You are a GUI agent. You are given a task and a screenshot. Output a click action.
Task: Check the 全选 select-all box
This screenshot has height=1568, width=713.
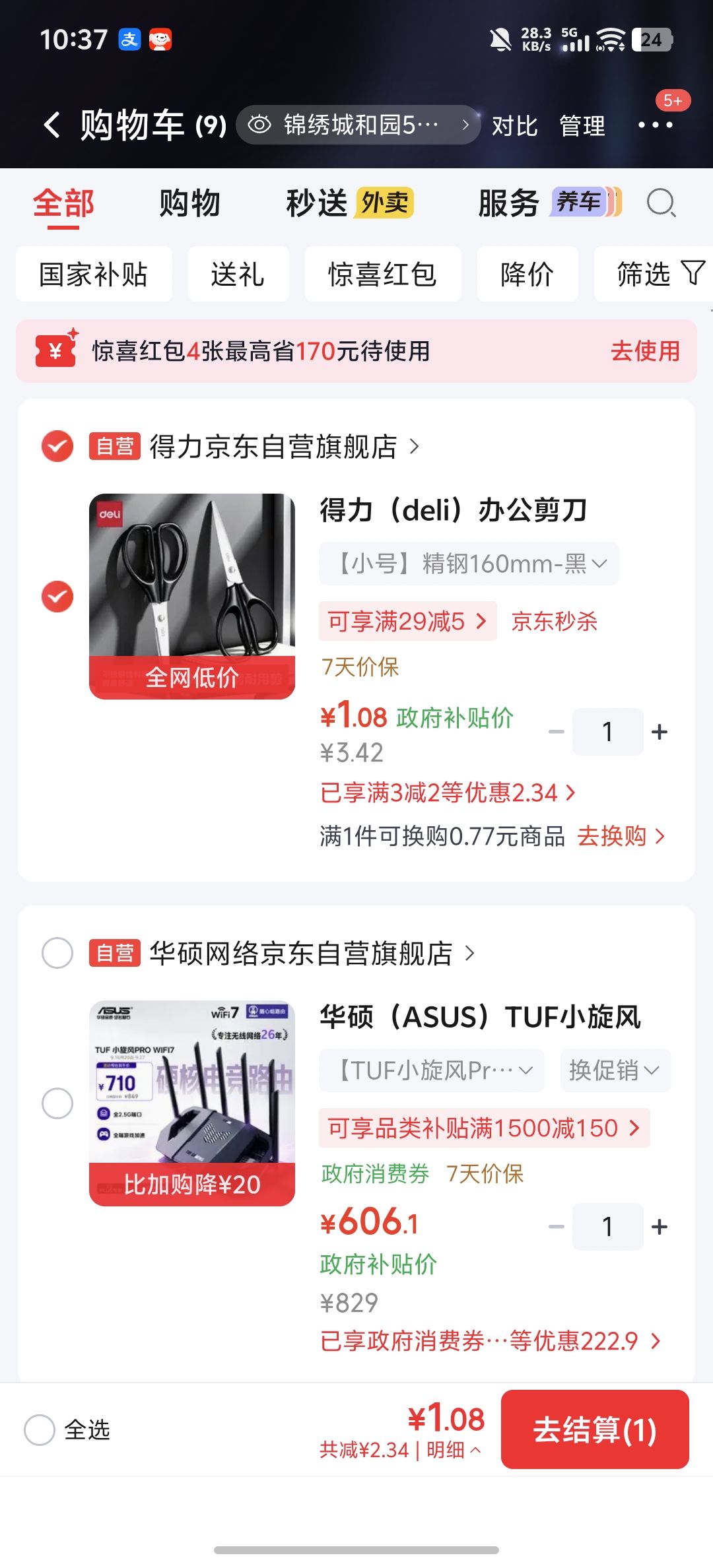click(40, 1430)
